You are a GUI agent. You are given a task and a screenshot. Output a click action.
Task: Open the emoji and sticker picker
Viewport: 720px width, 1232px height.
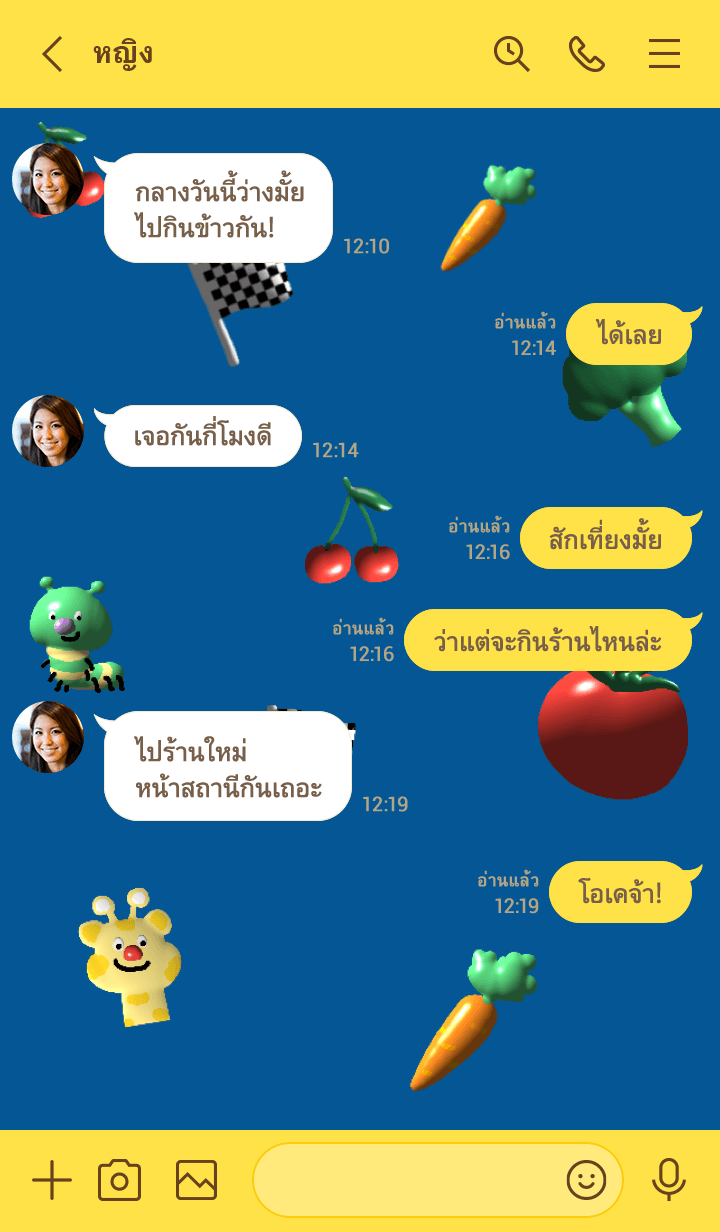click(586, 1181)
